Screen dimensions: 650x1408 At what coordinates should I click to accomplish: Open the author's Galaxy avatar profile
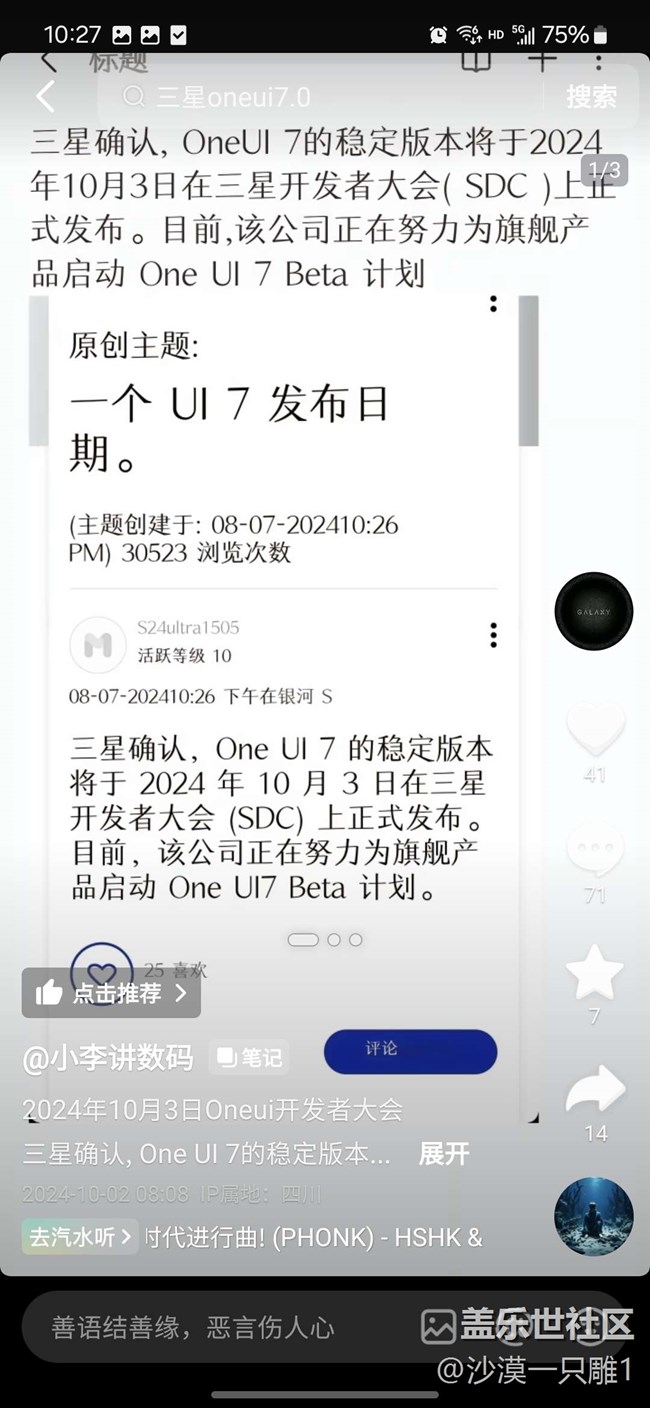pyautogui.click(x=594, y=611)
